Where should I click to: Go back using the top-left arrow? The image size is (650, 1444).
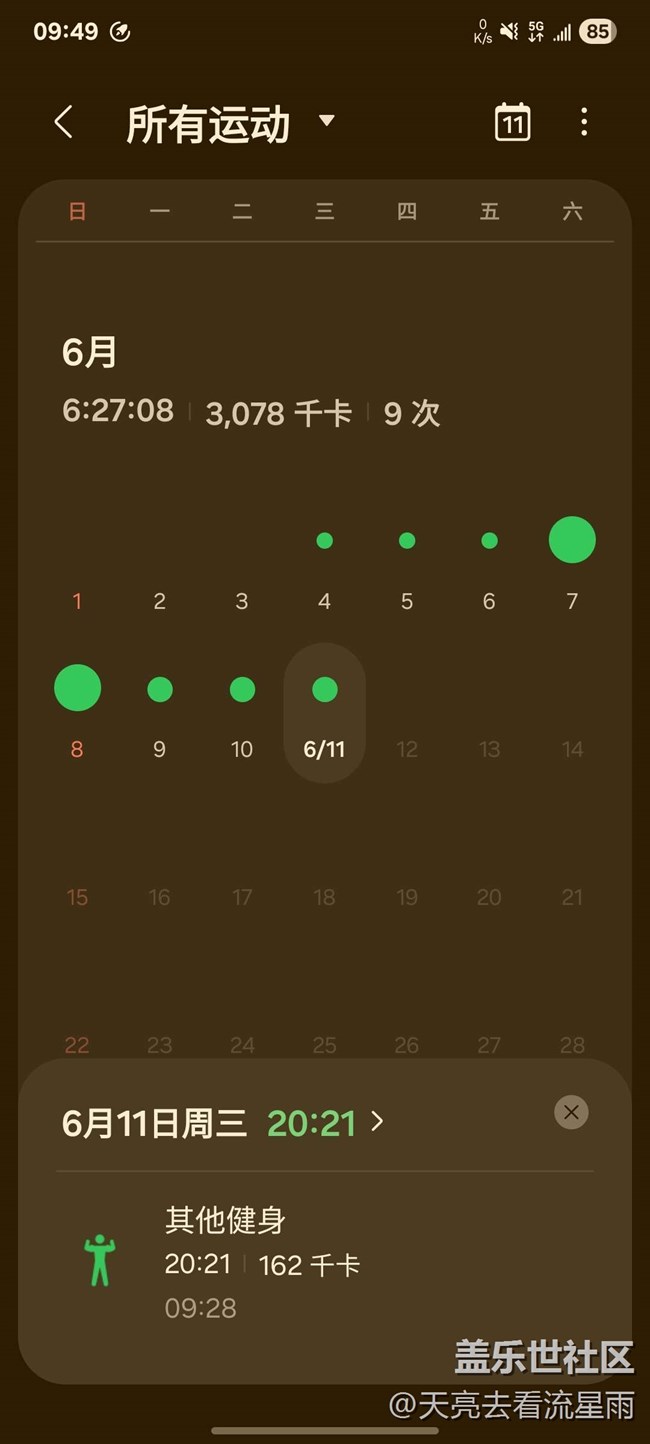(x=64, y=123)
